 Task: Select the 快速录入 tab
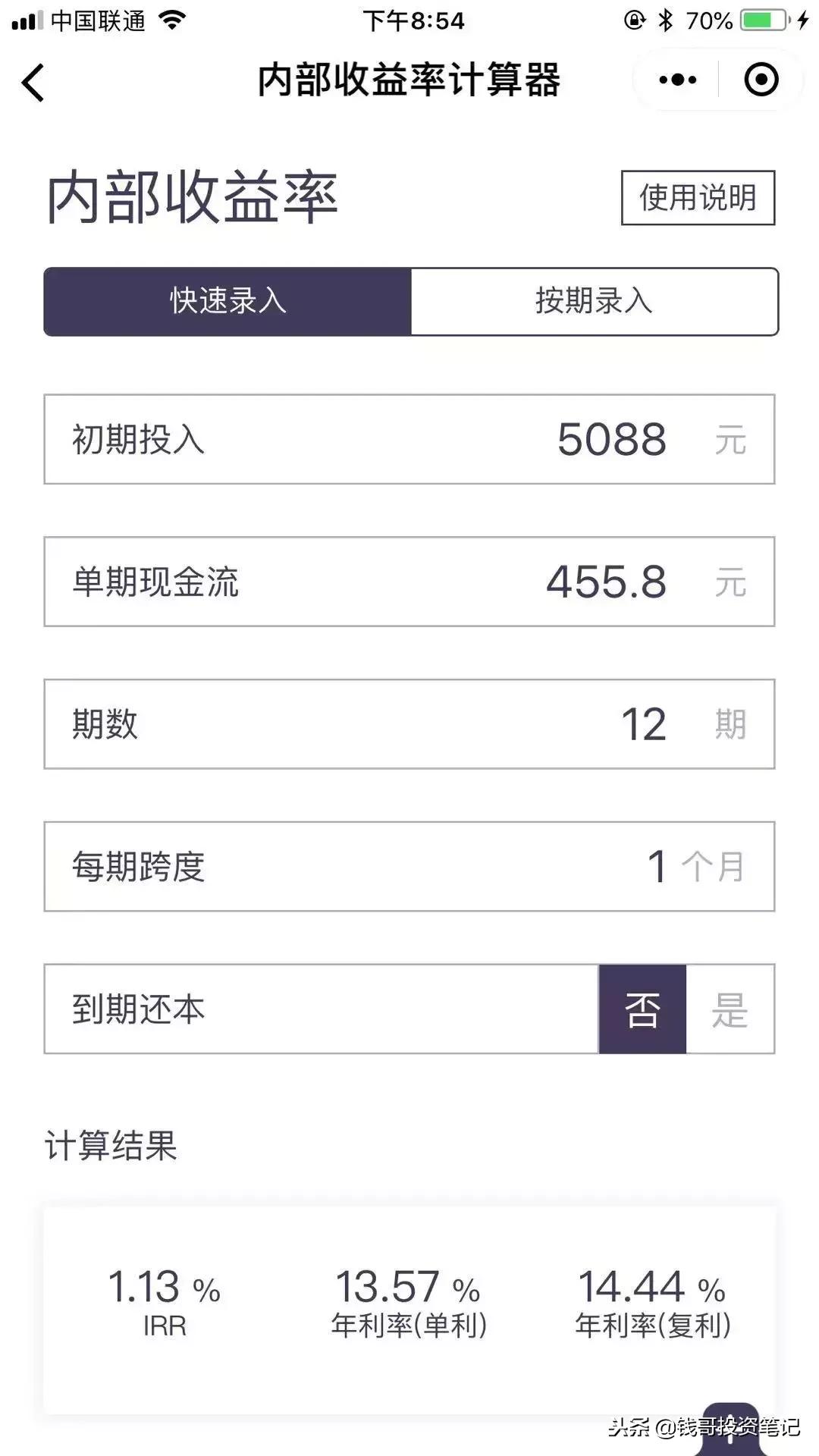[x=227, y=302]
